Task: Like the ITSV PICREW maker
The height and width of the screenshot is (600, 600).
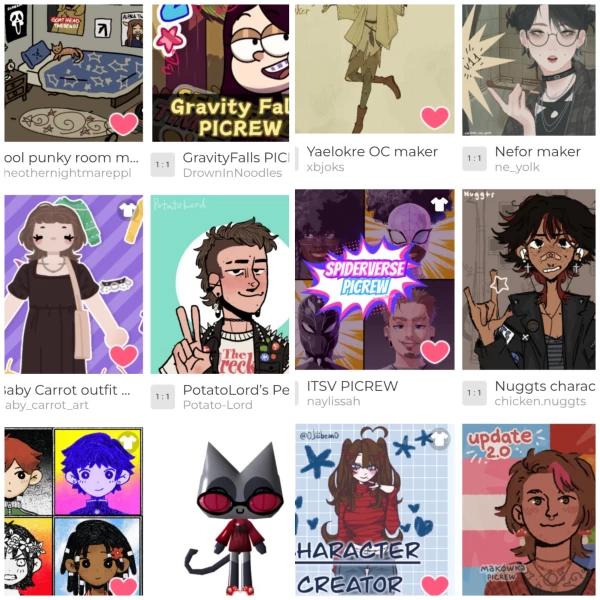Action: (435, 351)
